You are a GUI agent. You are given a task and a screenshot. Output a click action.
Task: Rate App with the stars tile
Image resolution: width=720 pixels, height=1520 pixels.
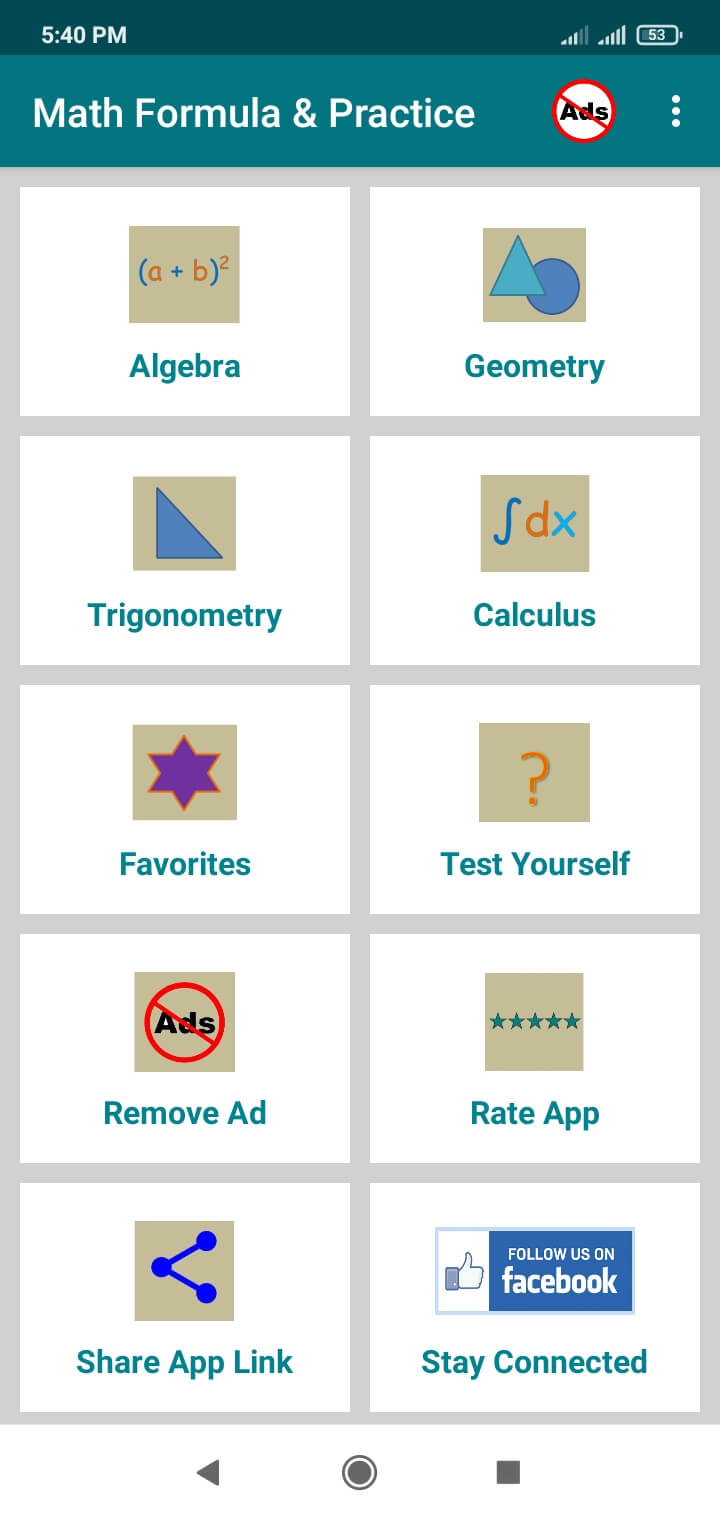point(534,1048)
